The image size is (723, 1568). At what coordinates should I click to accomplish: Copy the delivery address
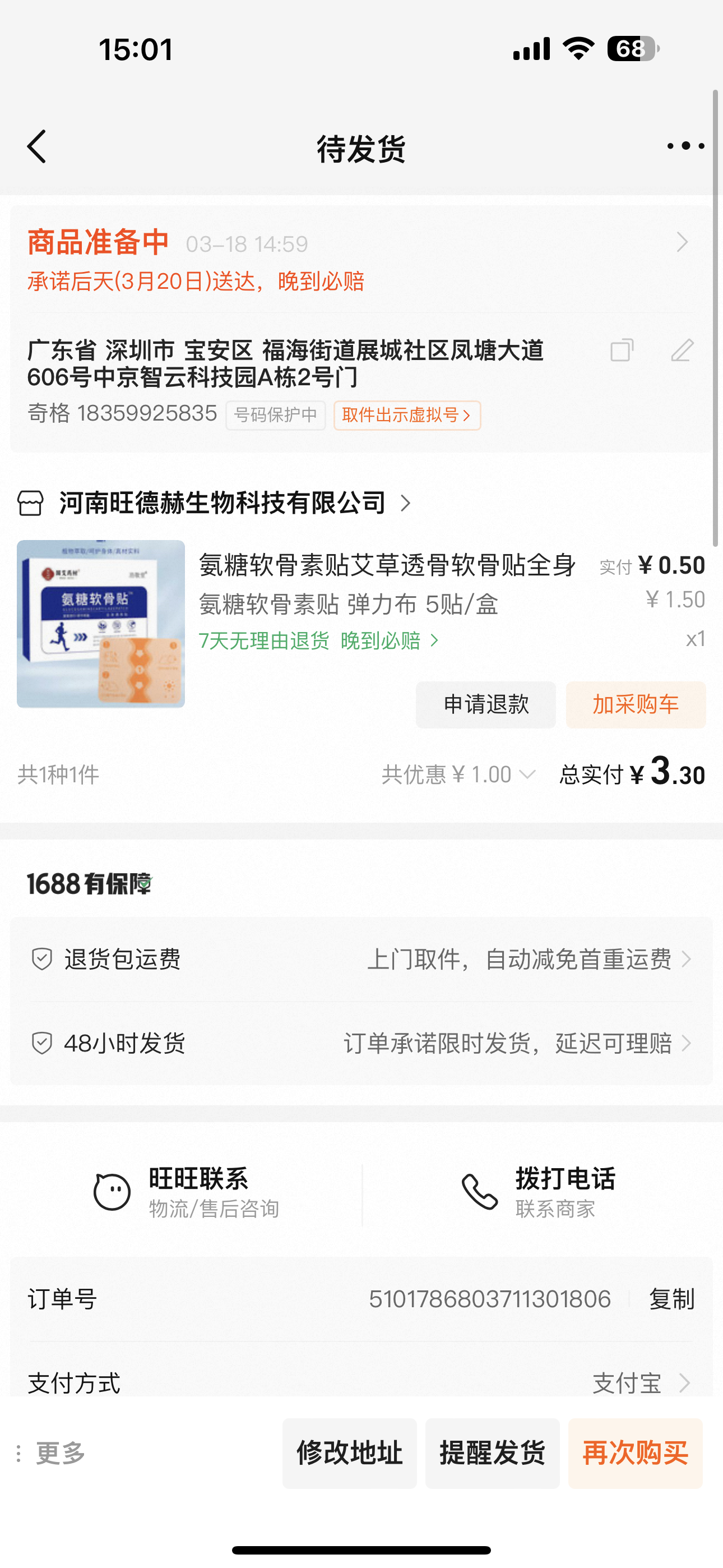[x=622, y=351]
